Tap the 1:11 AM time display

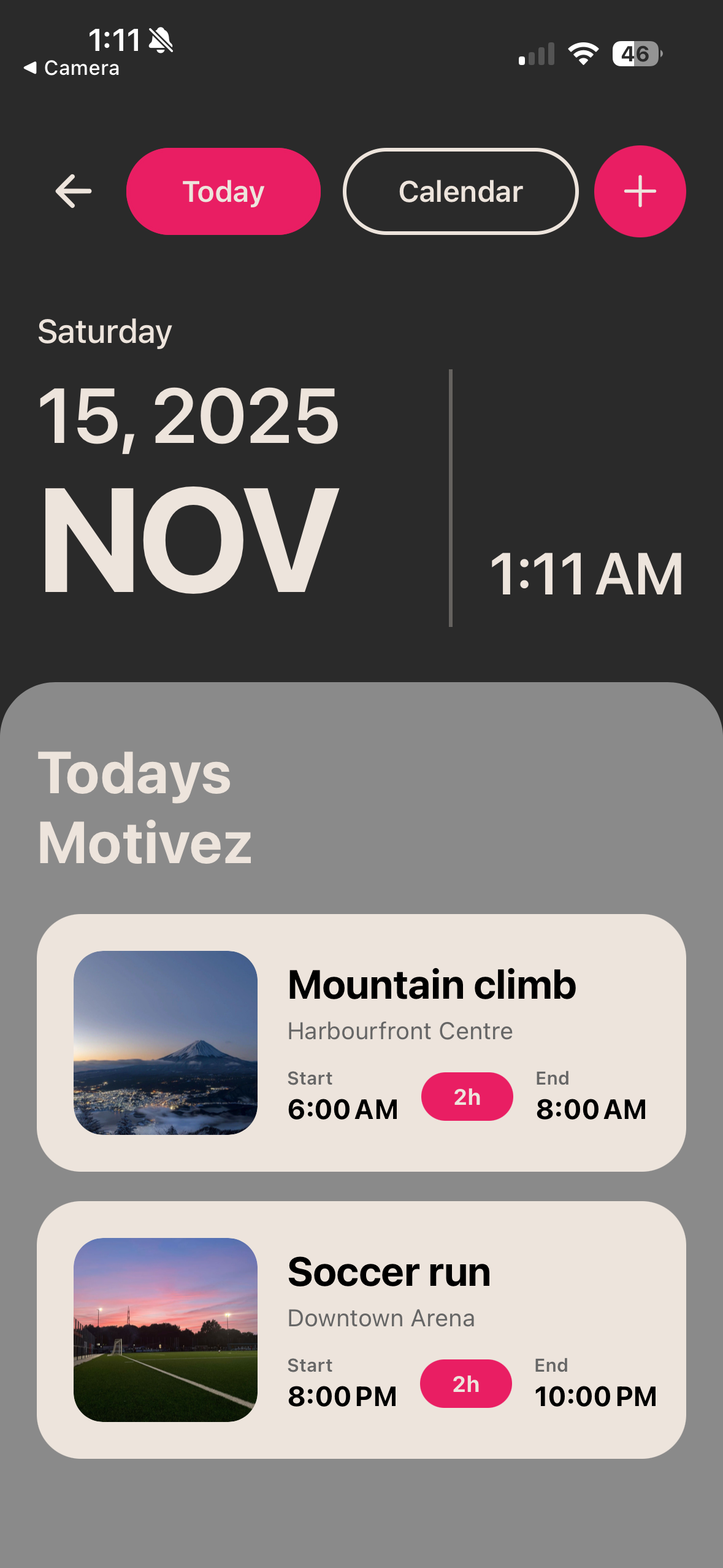tap(587, 574)
